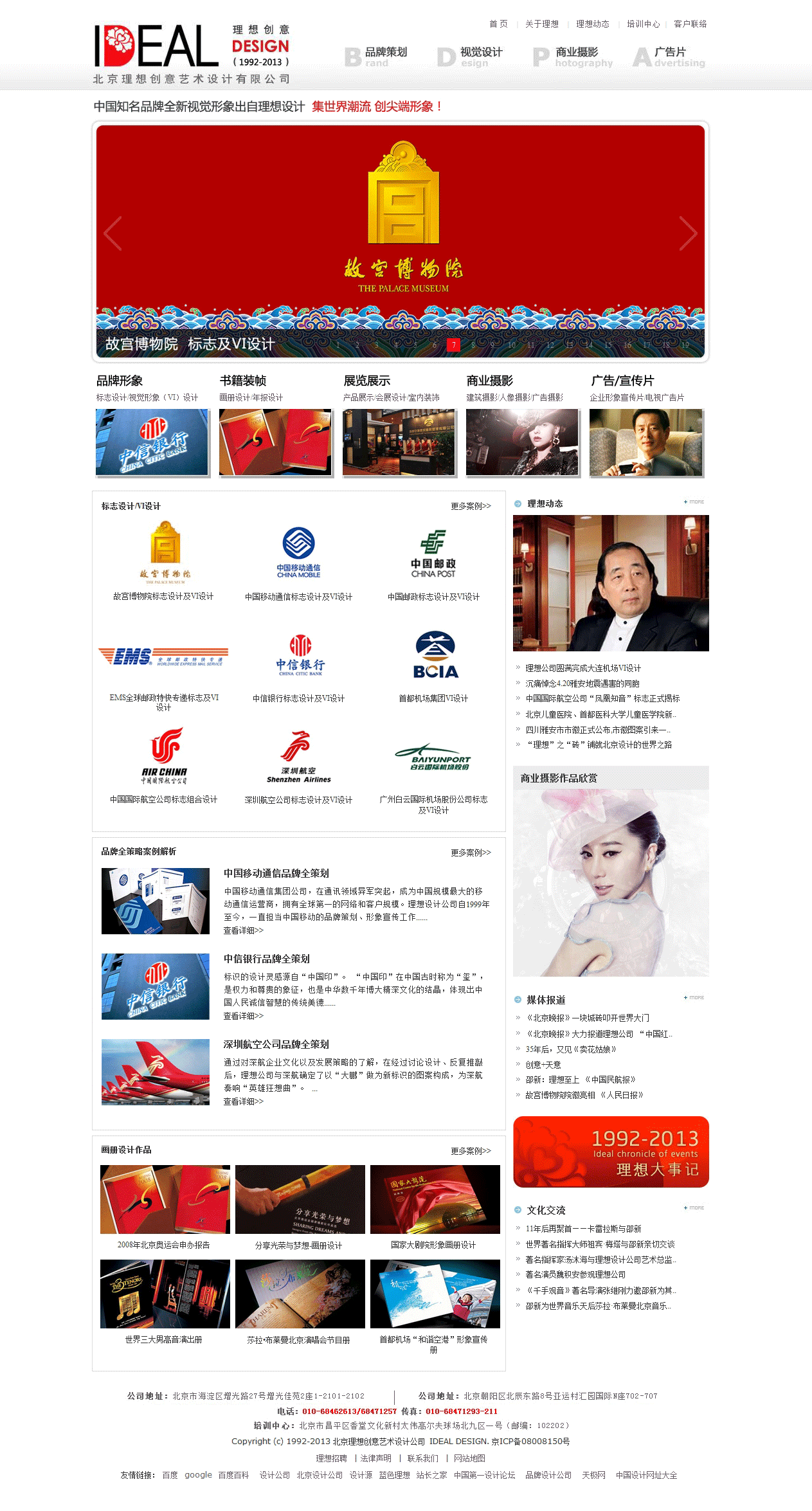This screenshot has width=812, height=1511.
Task: Open more 媒体报道 articles
Action: click(x=694, y=997)
